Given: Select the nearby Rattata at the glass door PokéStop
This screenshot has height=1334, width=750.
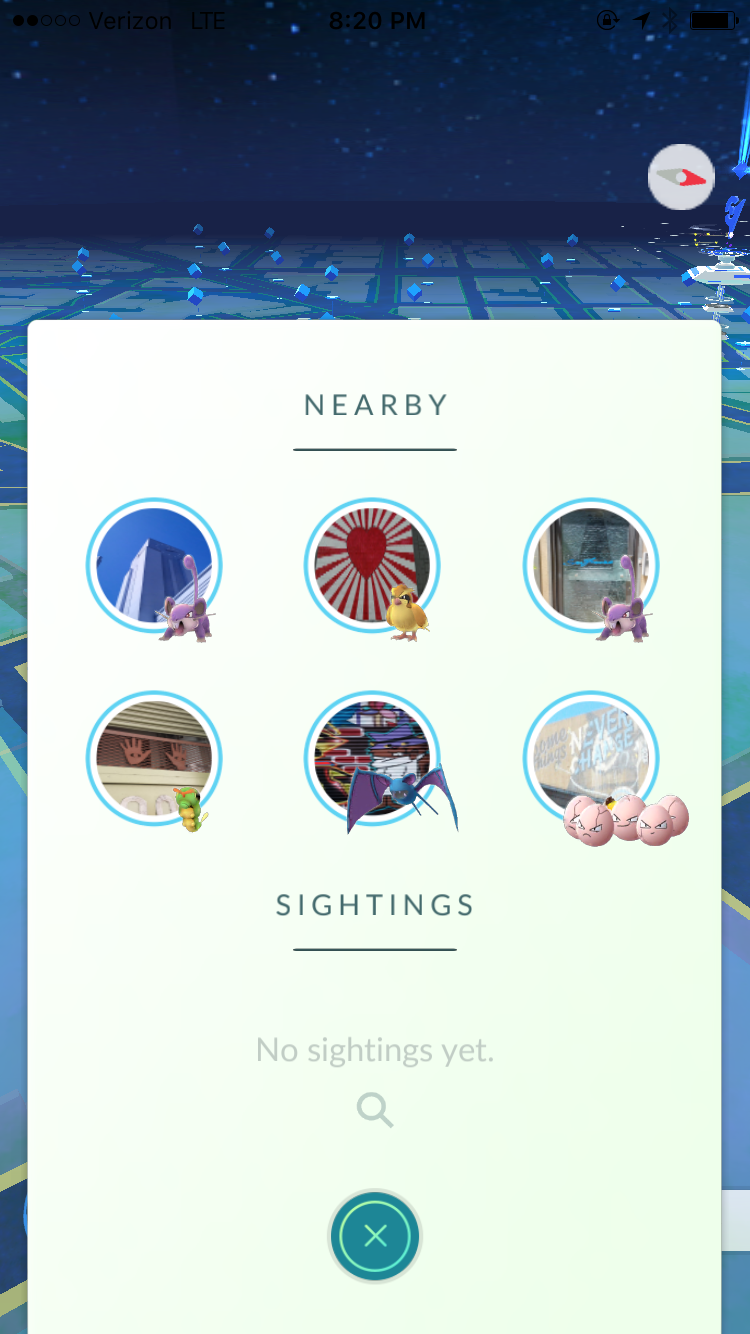Looking at the screenshot, I should pyautogui.click(x=591, y=567).
